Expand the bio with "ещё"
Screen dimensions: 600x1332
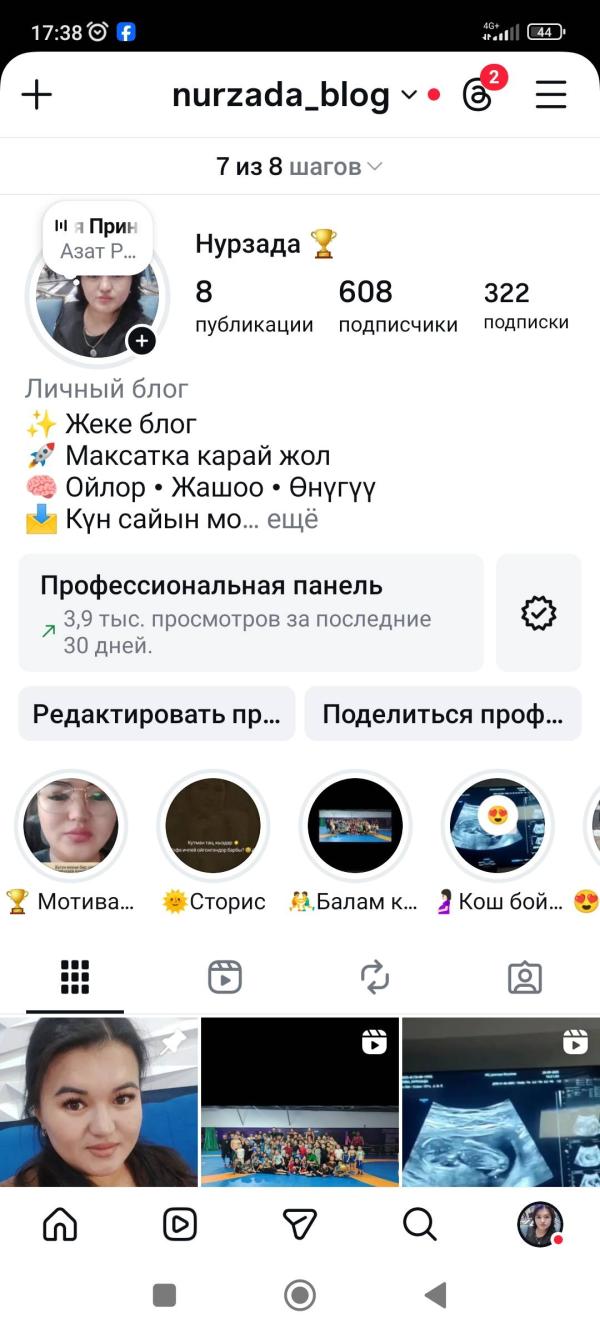(292, 520)
